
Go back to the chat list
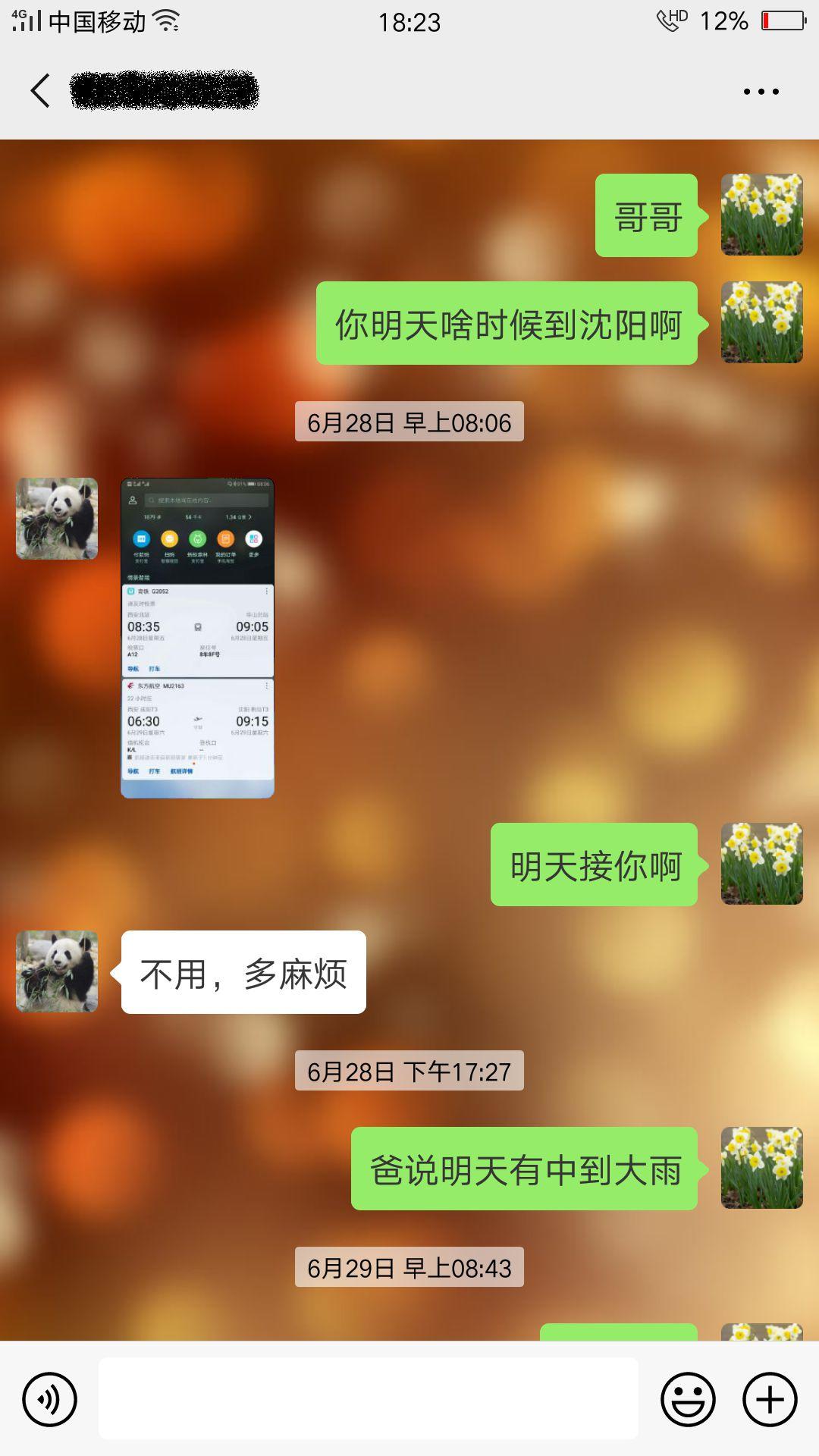tap(41, 91)
